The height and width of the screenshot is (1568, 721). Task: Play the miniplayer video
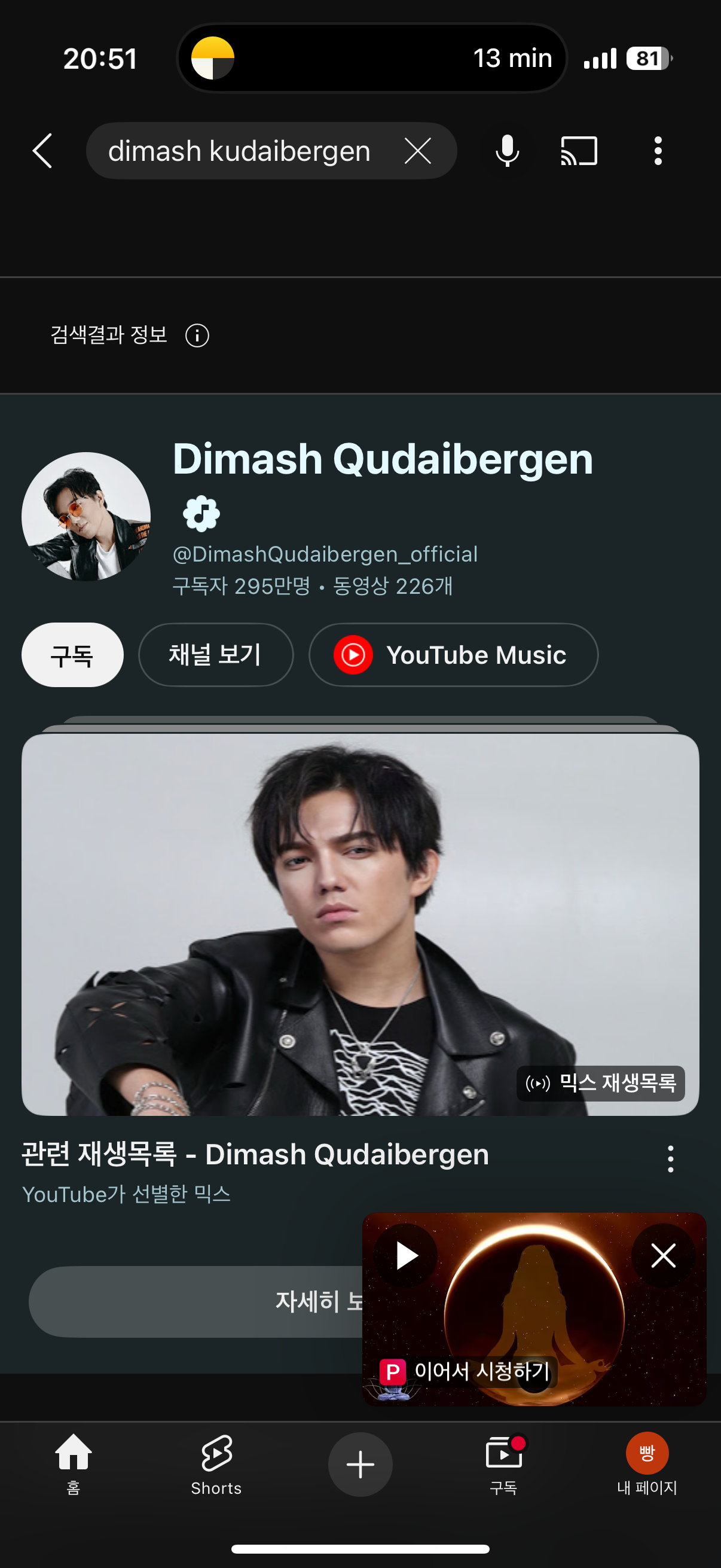(x=406, y=1255)
